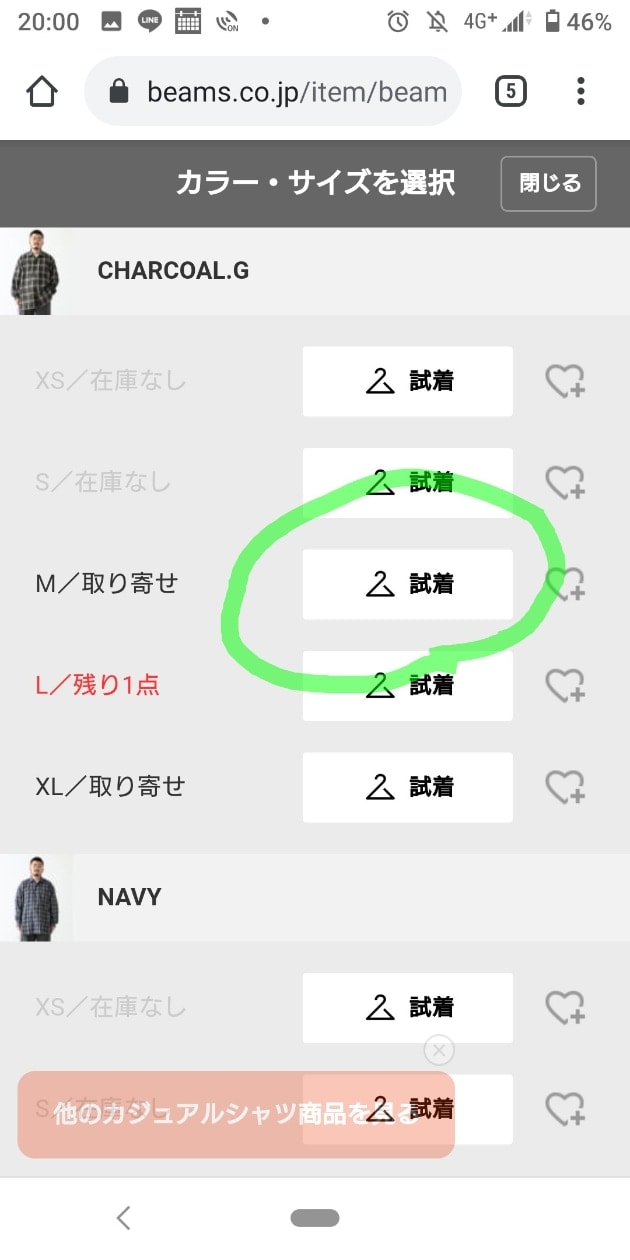Screen dimensions: 630x1260
Task: Add CHARCOAL.G size S to favorites
Action: [x=565, y=483]
